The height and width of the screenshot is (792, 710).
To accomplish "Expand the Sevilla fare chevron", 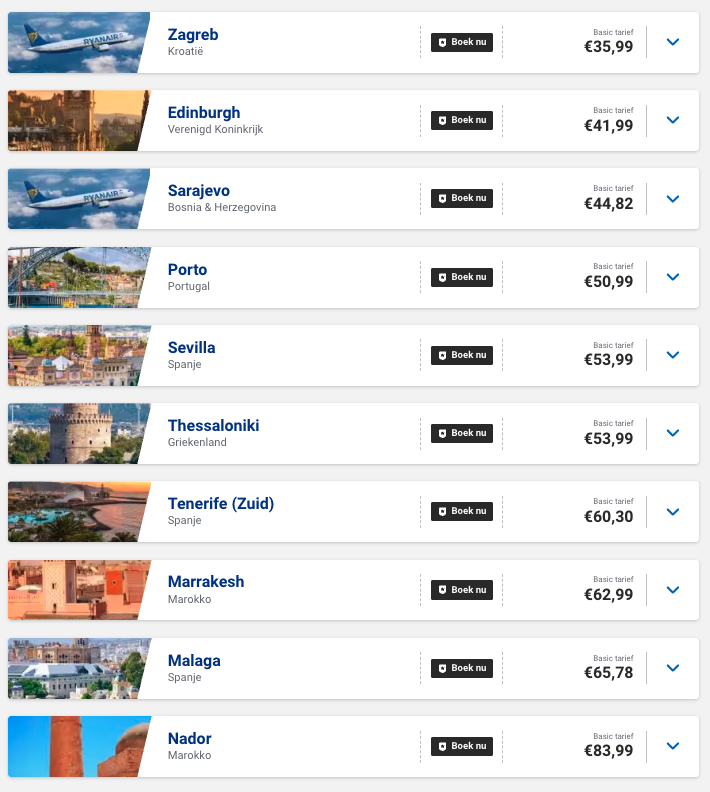I will (x=672, y=355).
